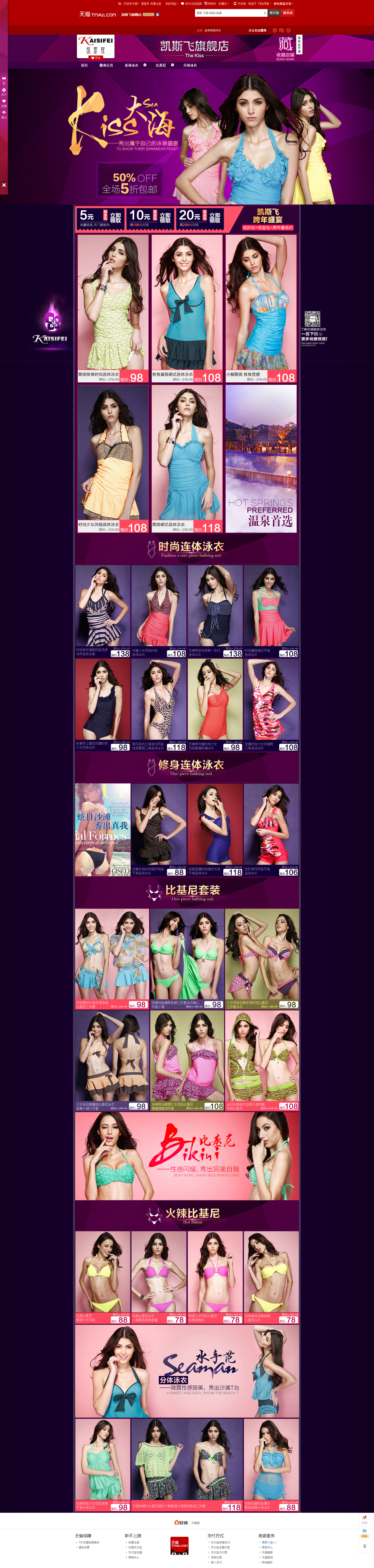374x1568 pixels.
Task: Open the 聚拢修身时尚连体泳衣 product priced 98
Action: pyautogui.click(x=112, y=307)
